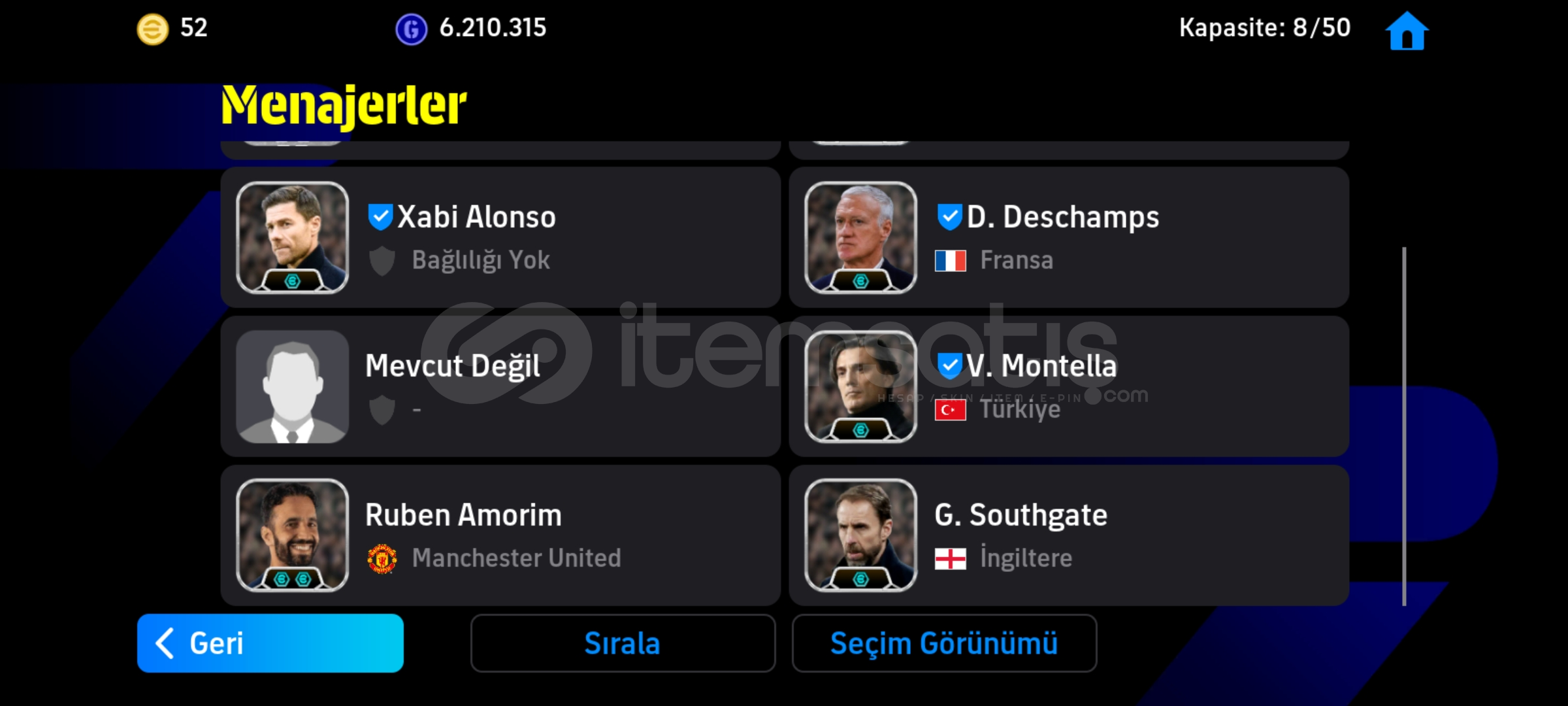Select the G. Southgate manager card
This screenshot has width=1568, height=706.
(1068, 535)
